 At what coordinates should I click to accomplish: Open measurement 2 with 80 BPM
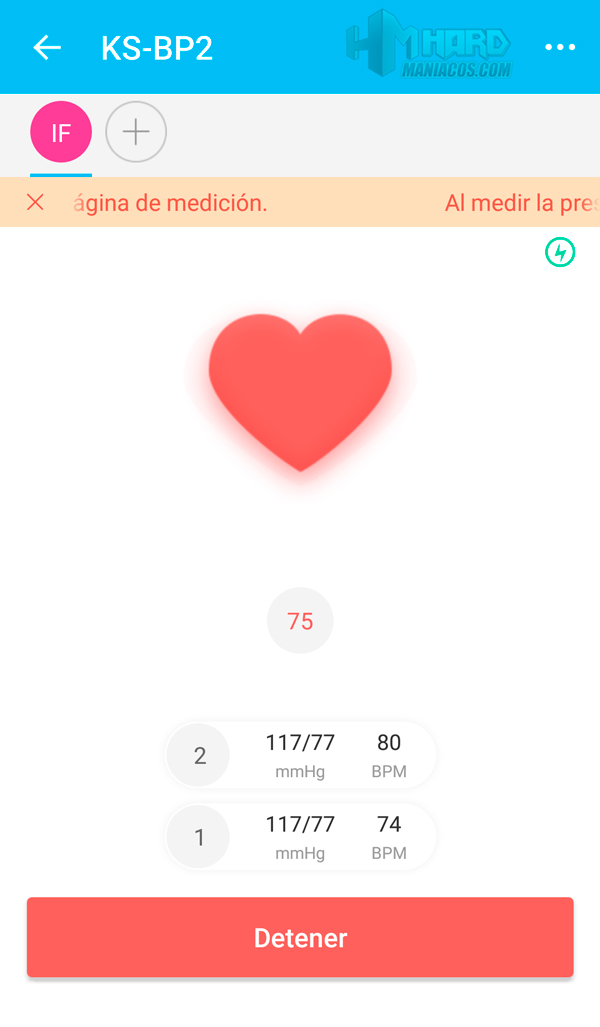(300, 755)
